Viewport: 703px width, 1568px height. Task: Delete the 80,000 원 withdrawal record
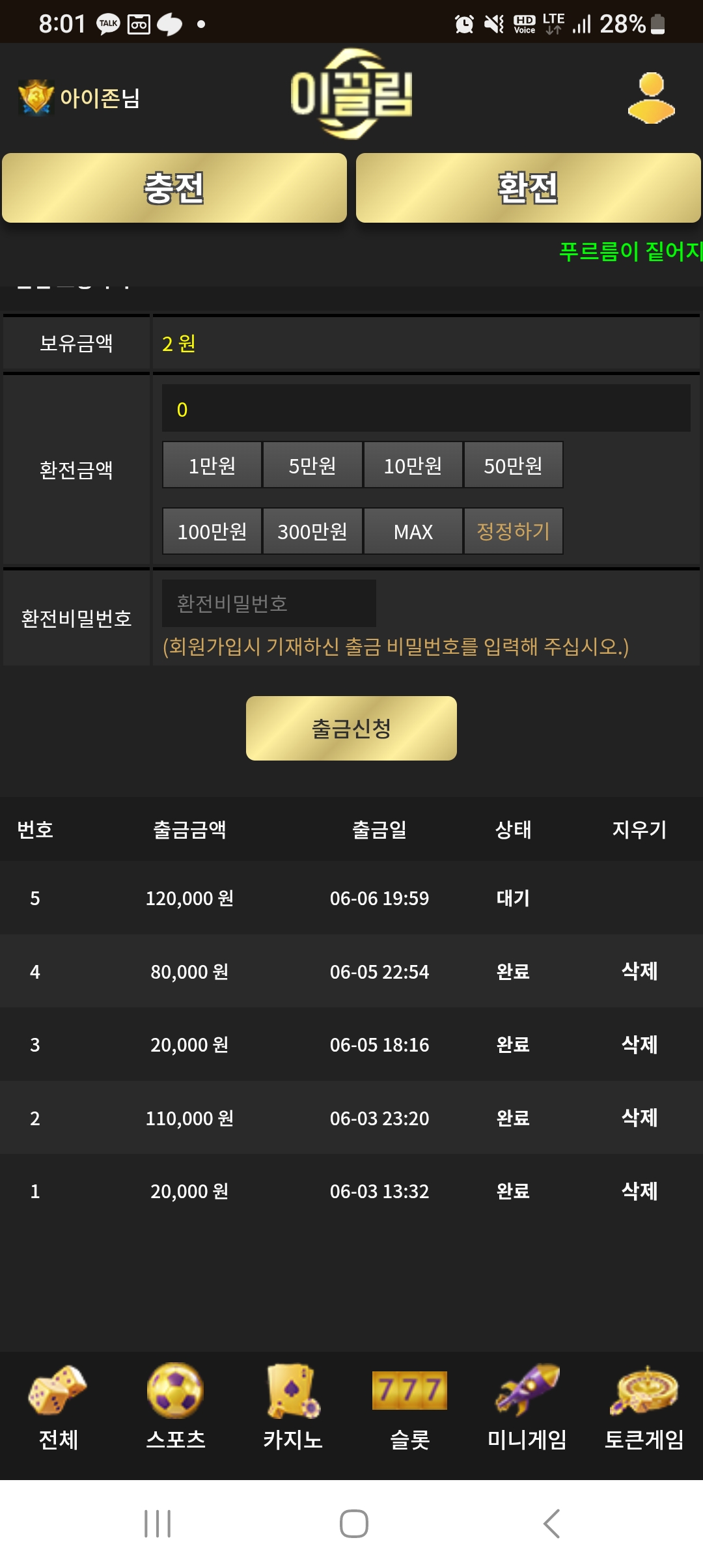click(639, 971)
